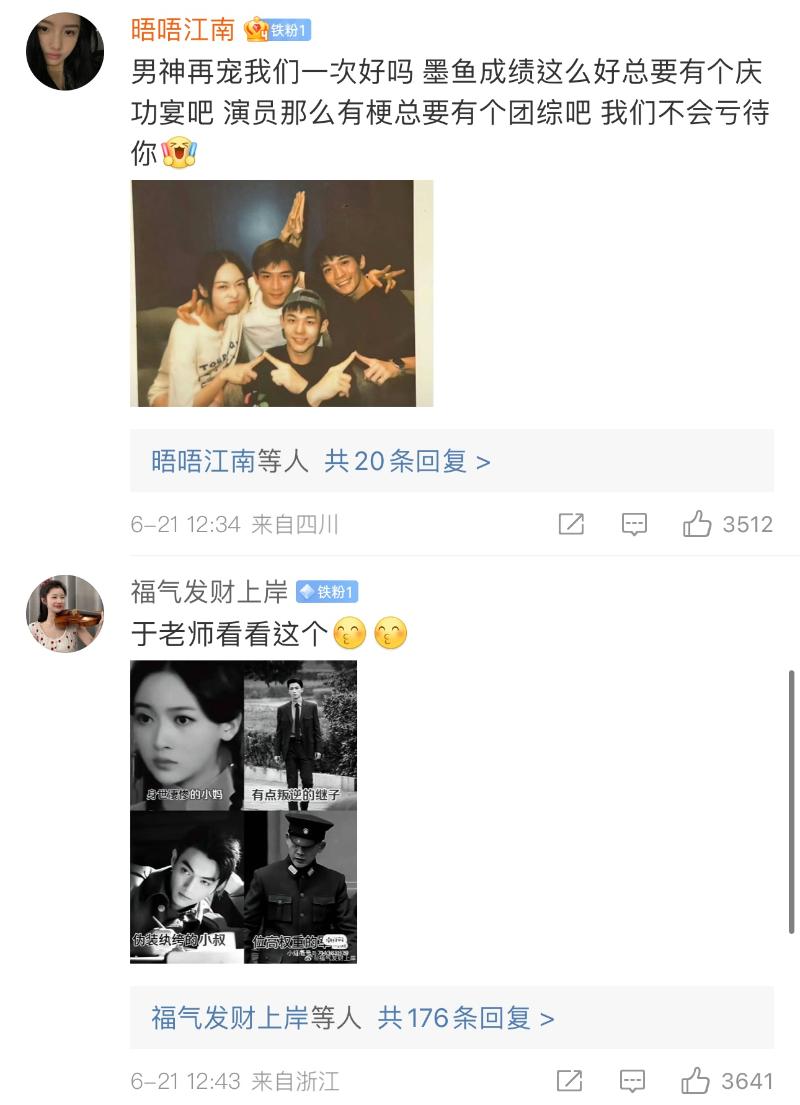Repost 唔唔江南's comment

pyautogui.click(x=571, y=524)
